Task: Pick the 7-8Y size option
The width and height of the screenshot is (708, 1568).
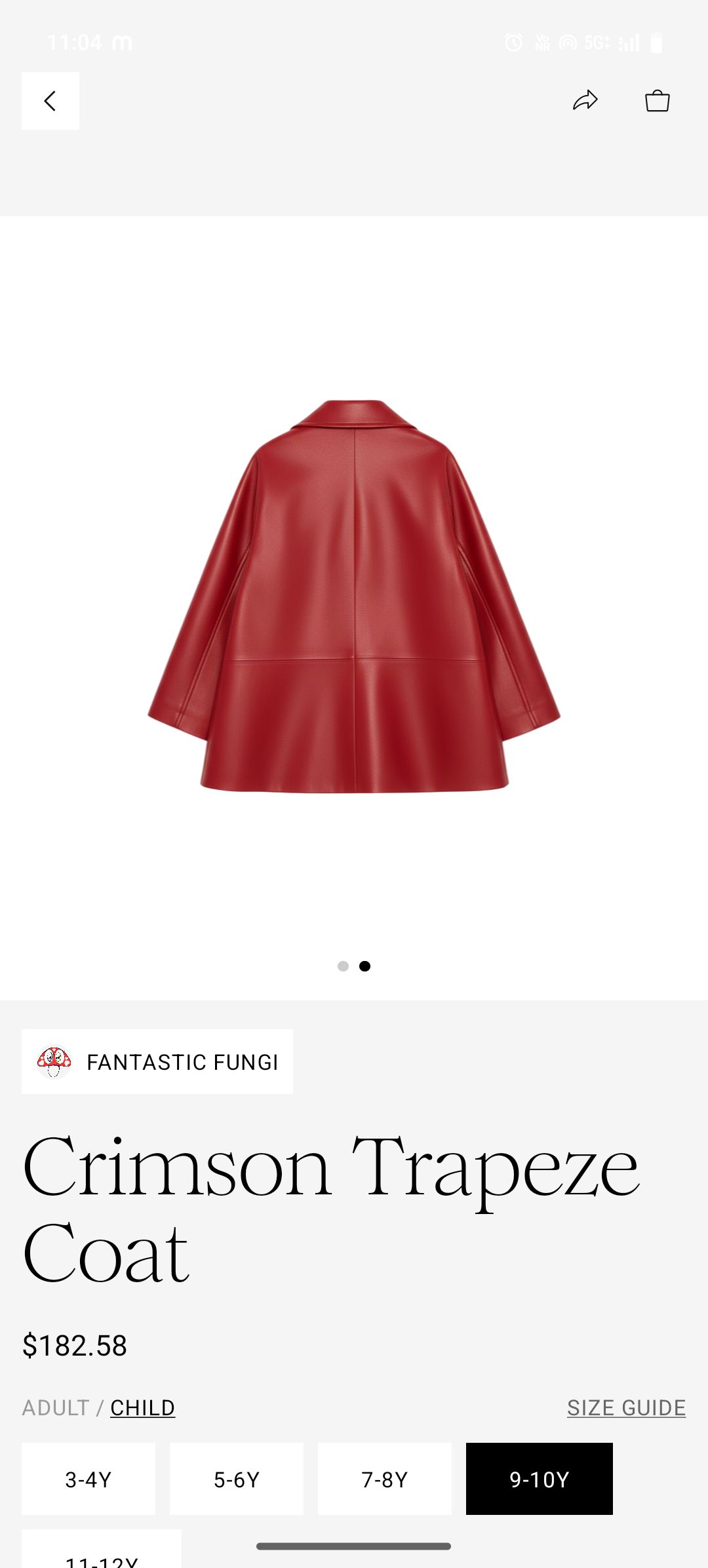Action: (x=385, y=1479)
